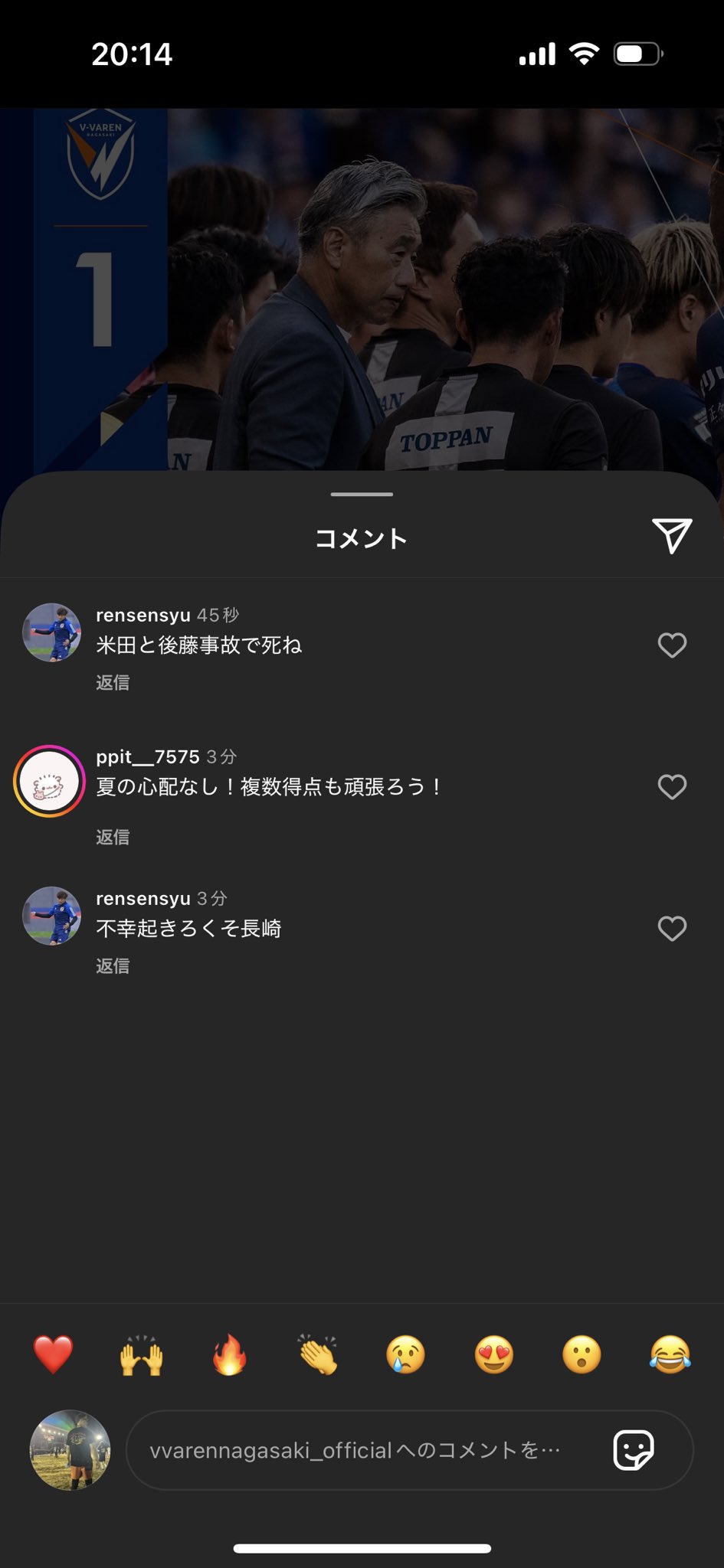Focus the comment field for vvarennagasaki_official
The width and height of the screenshot is (724, 1568).
tap(360, 1450)
